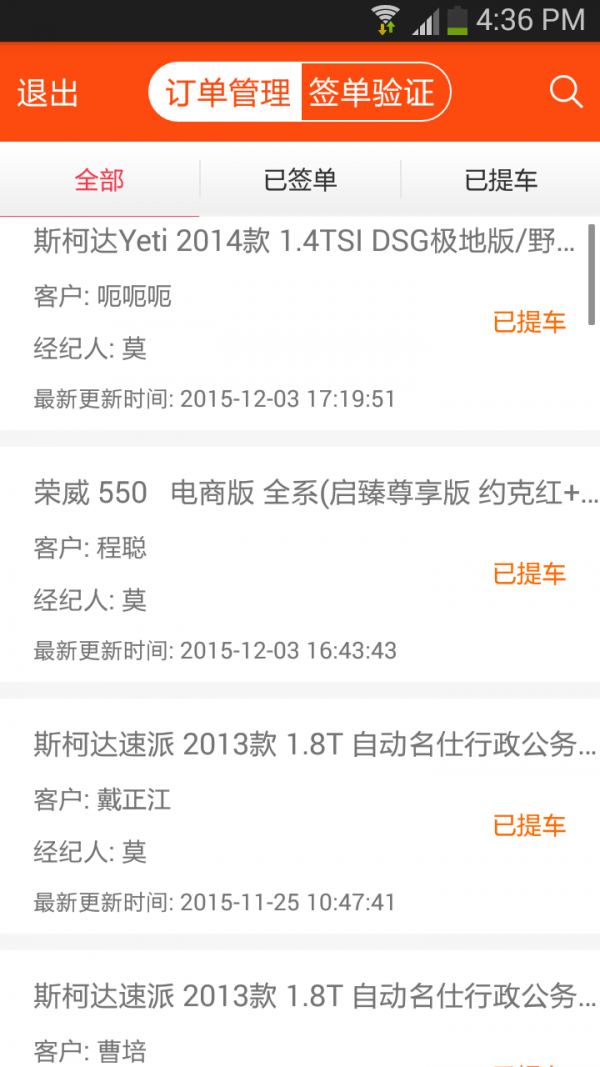Viewport: 600px width, 1067px height.
Task: Show the 已提车 orders tab
Action: tap(501, 180)
